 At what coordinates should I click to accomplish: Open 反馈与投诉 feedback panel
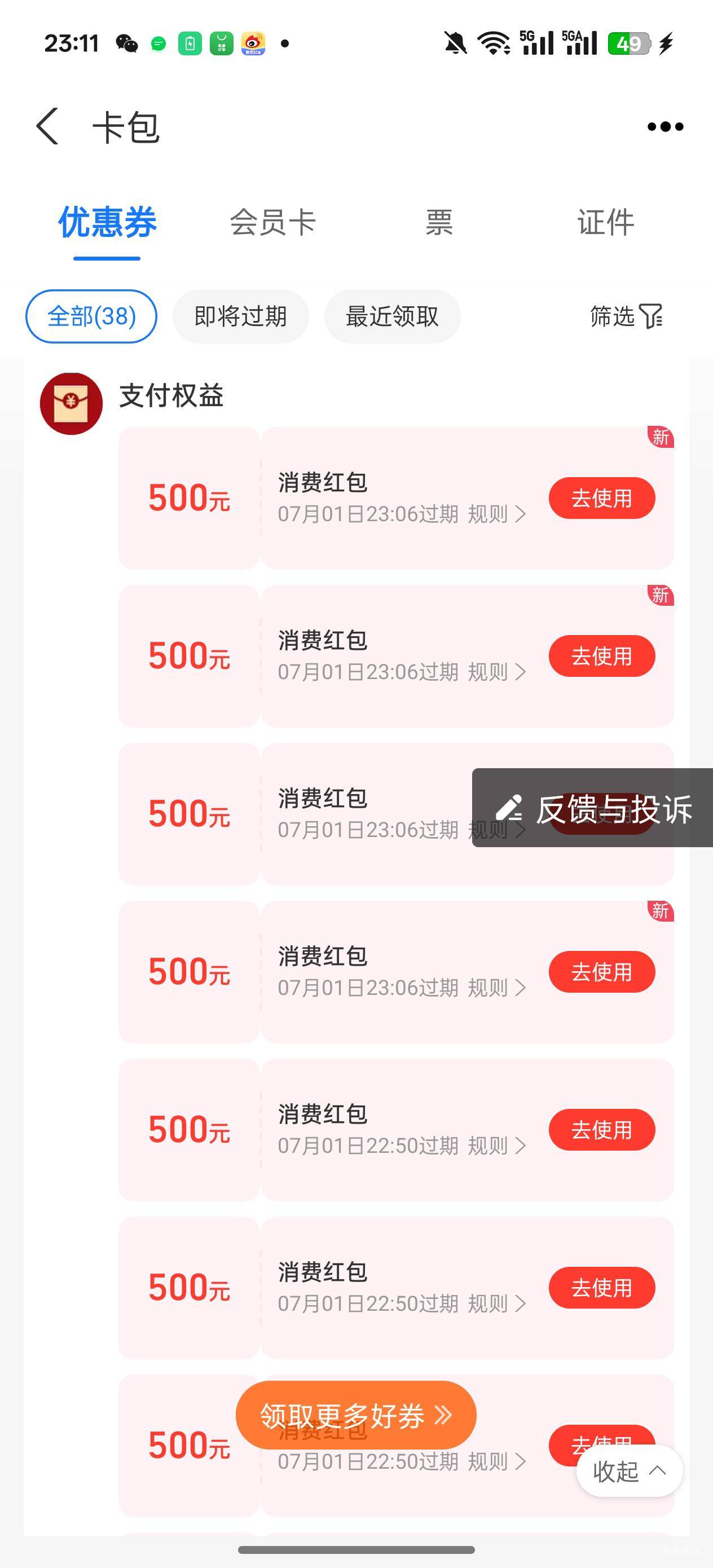tap(592, 808)
